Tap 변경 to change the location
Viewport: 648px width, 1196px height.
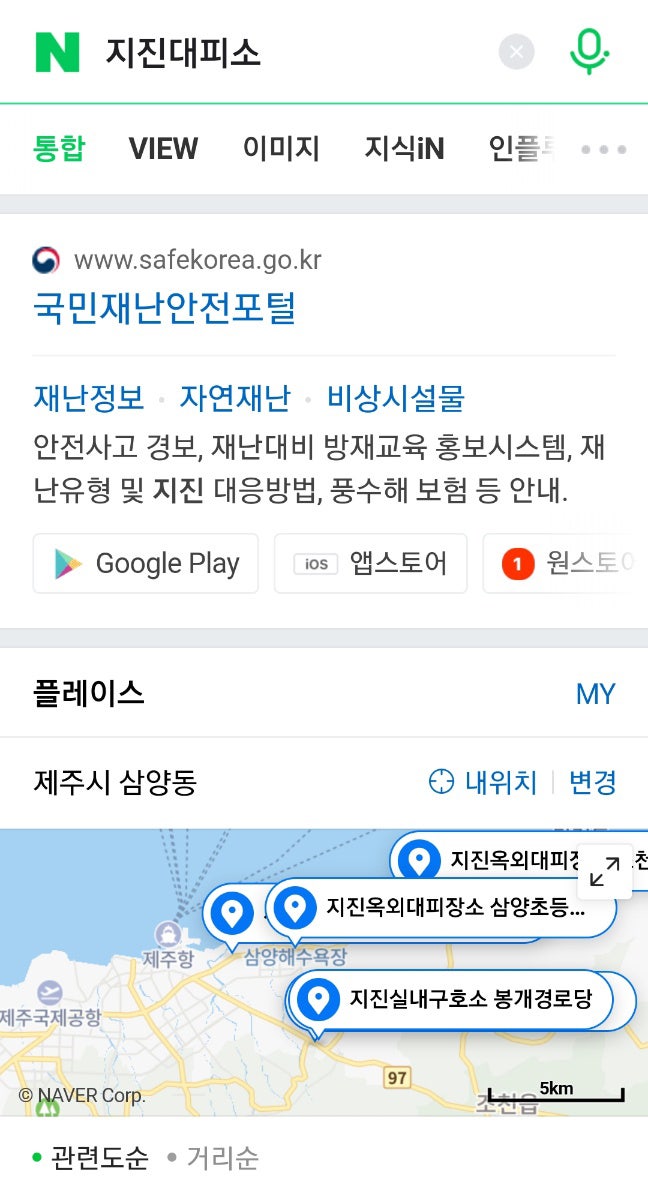coord(592,782)
